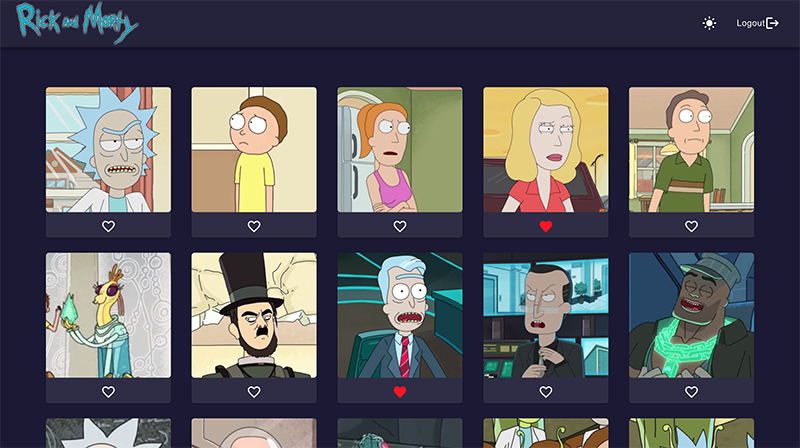Tap the Logout button
The image size is (800, 448).
point(757,23)
